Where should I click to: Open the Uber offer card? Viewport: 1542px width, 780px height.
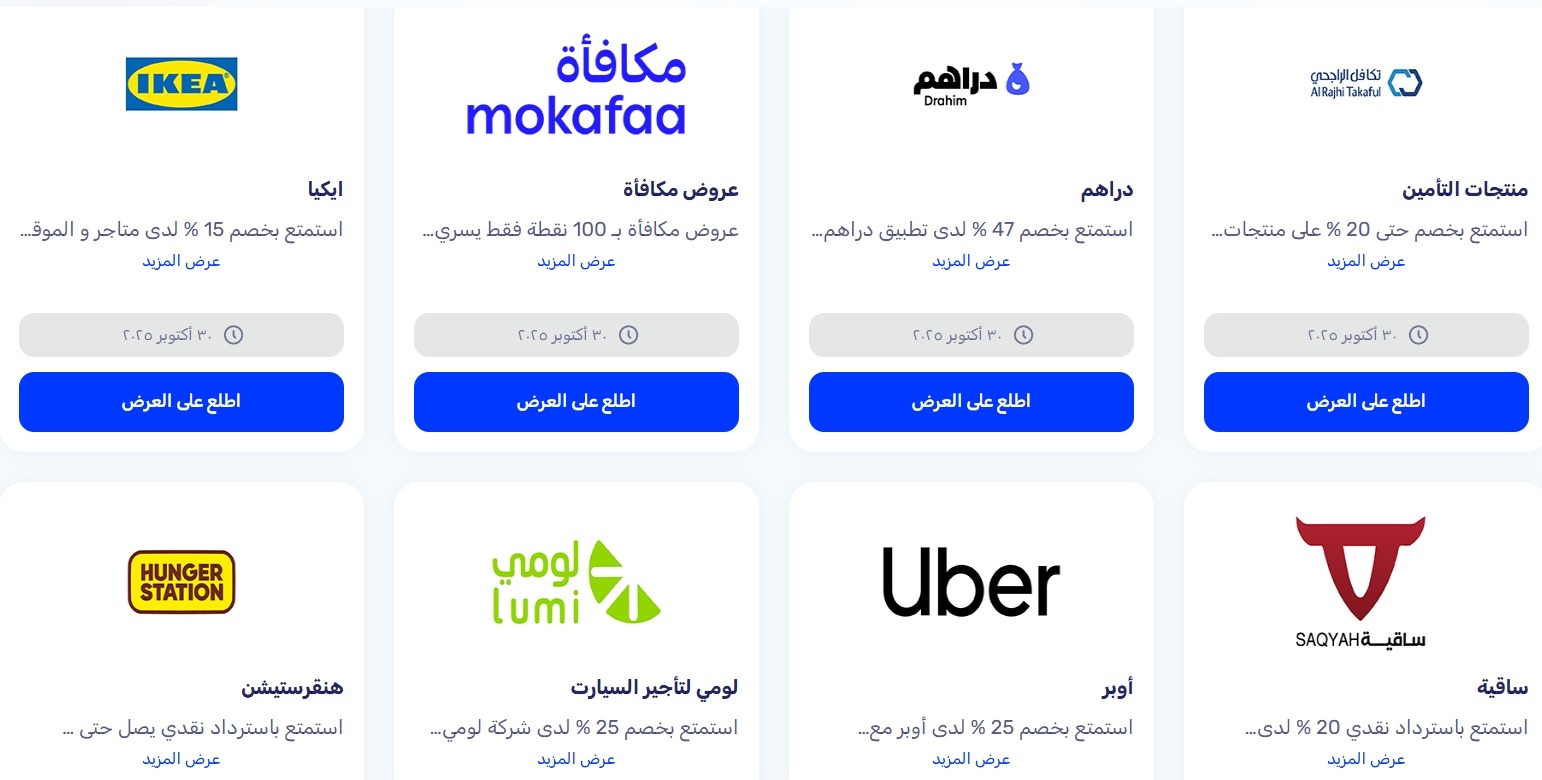971,582
